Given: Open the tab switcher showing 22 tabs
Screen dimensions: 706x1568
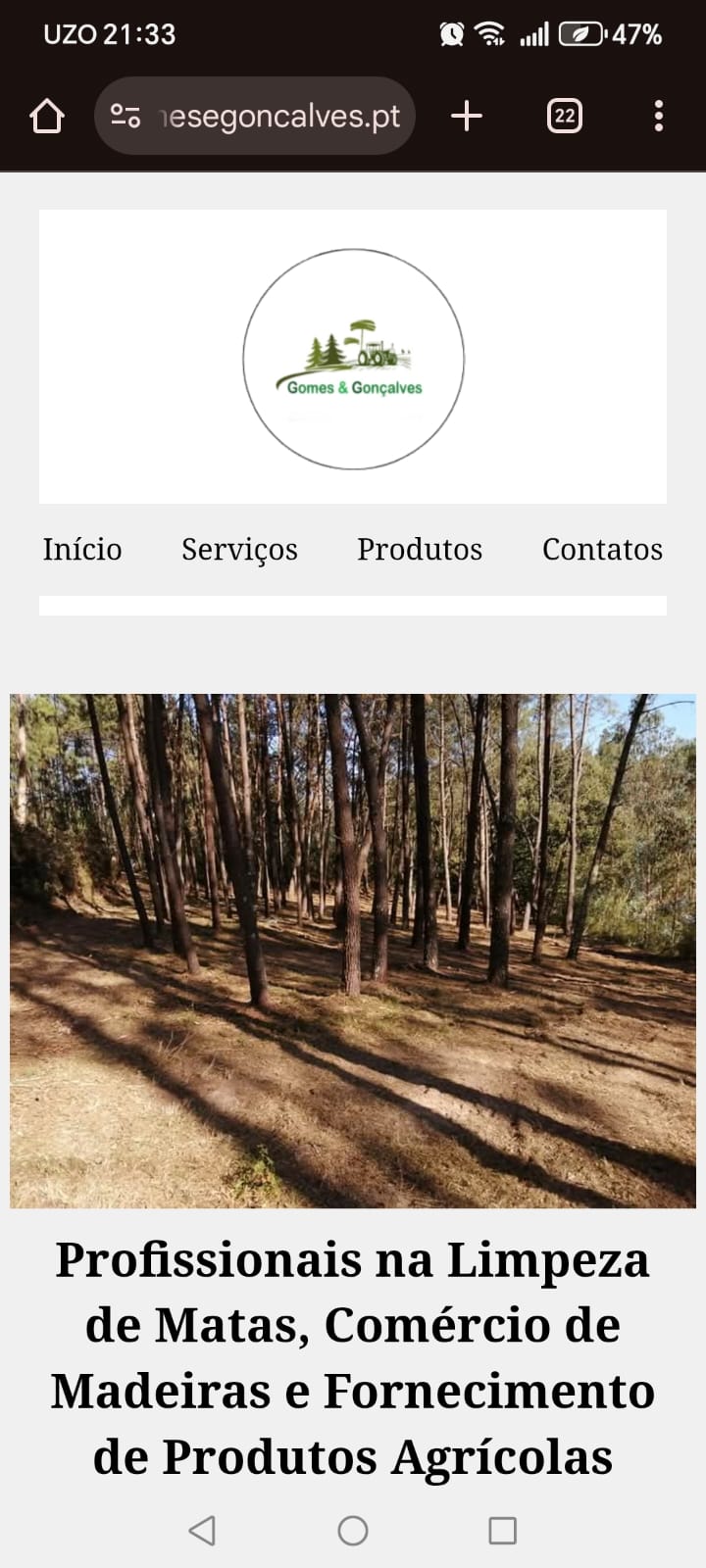Looking at the screenshot, I should click(564, 115).
